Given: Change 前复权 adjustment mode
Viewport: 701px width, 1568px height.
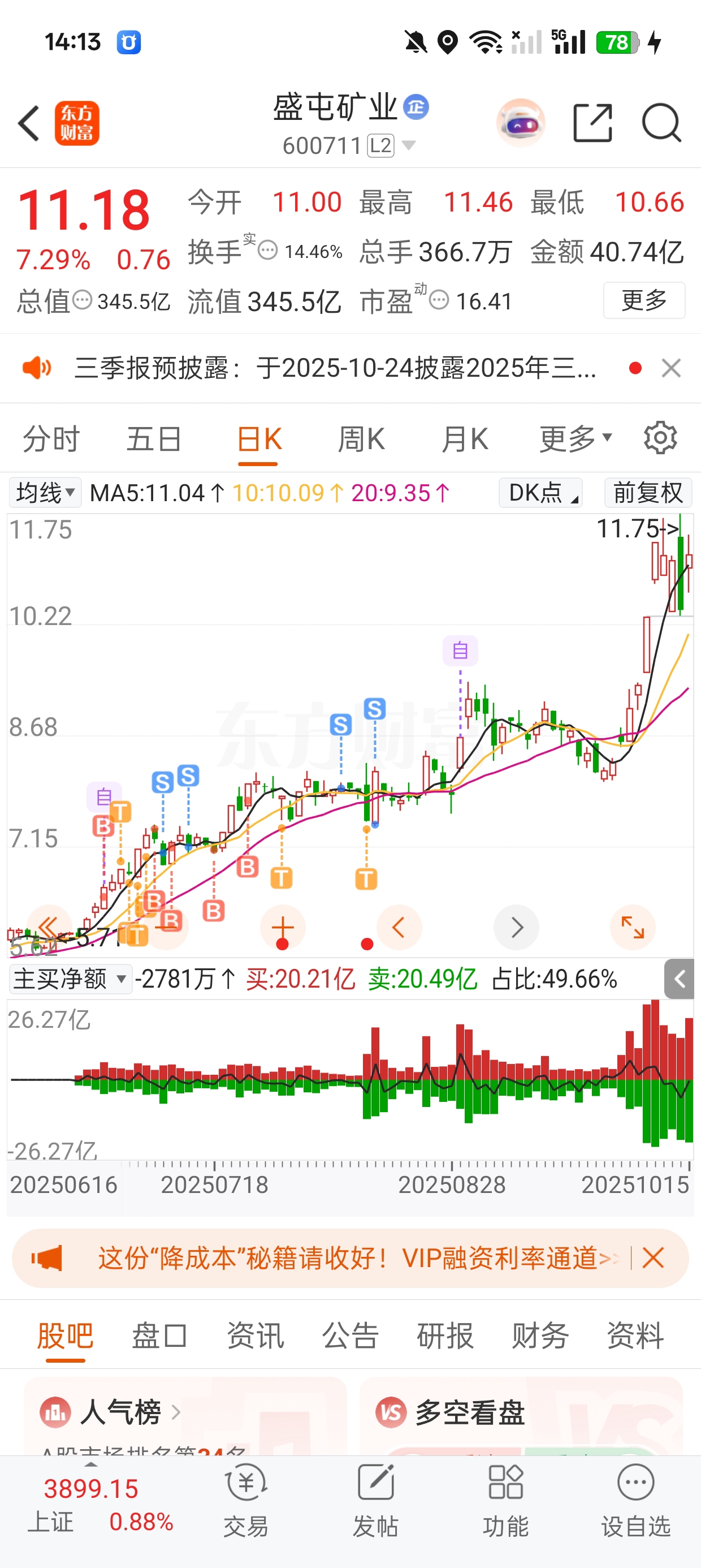Looking at the screenshot, I should click(647, 493).
